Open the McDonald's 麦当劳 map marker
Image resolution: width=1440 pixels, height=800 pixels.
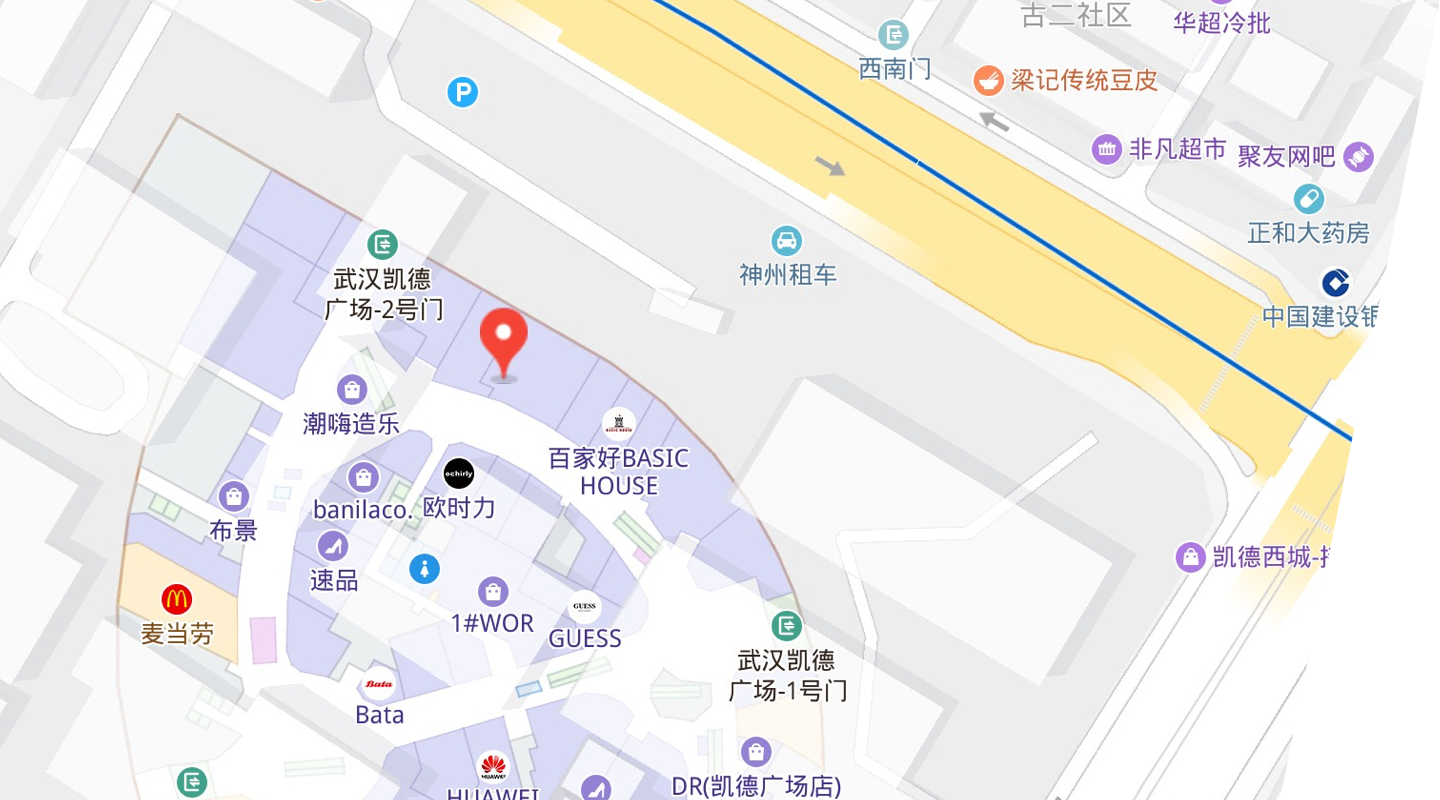tap(177, 600)
